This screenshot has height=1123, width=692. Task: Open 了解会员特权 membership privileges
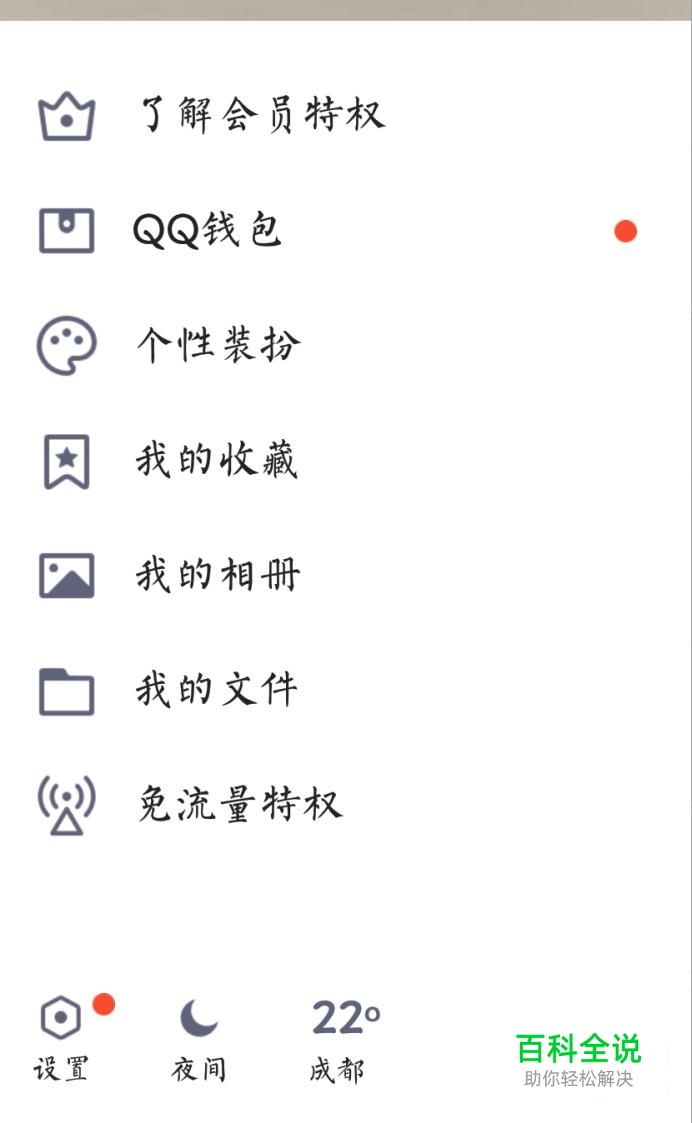(x=260, y=116)
